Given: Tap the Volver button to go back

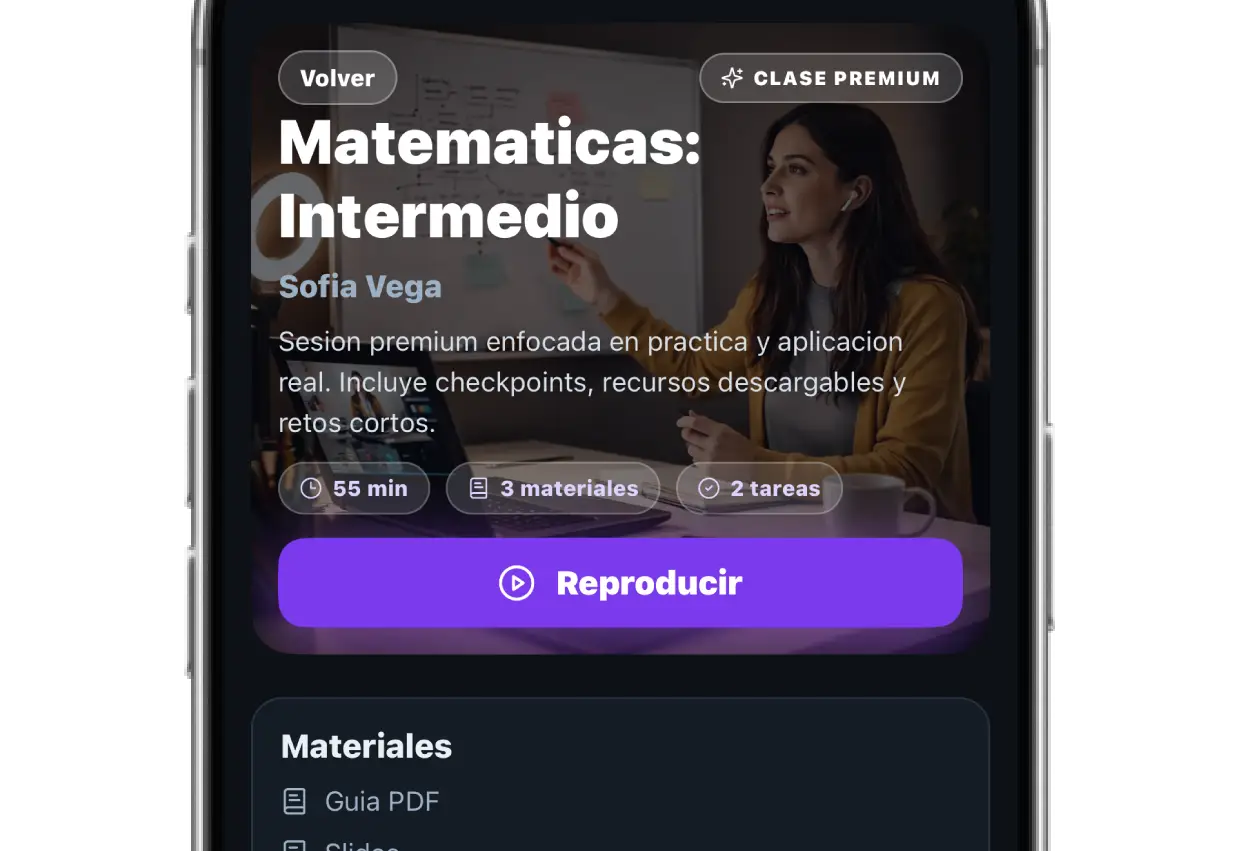Looking at the screenshot, I should (x=337, y=78).
